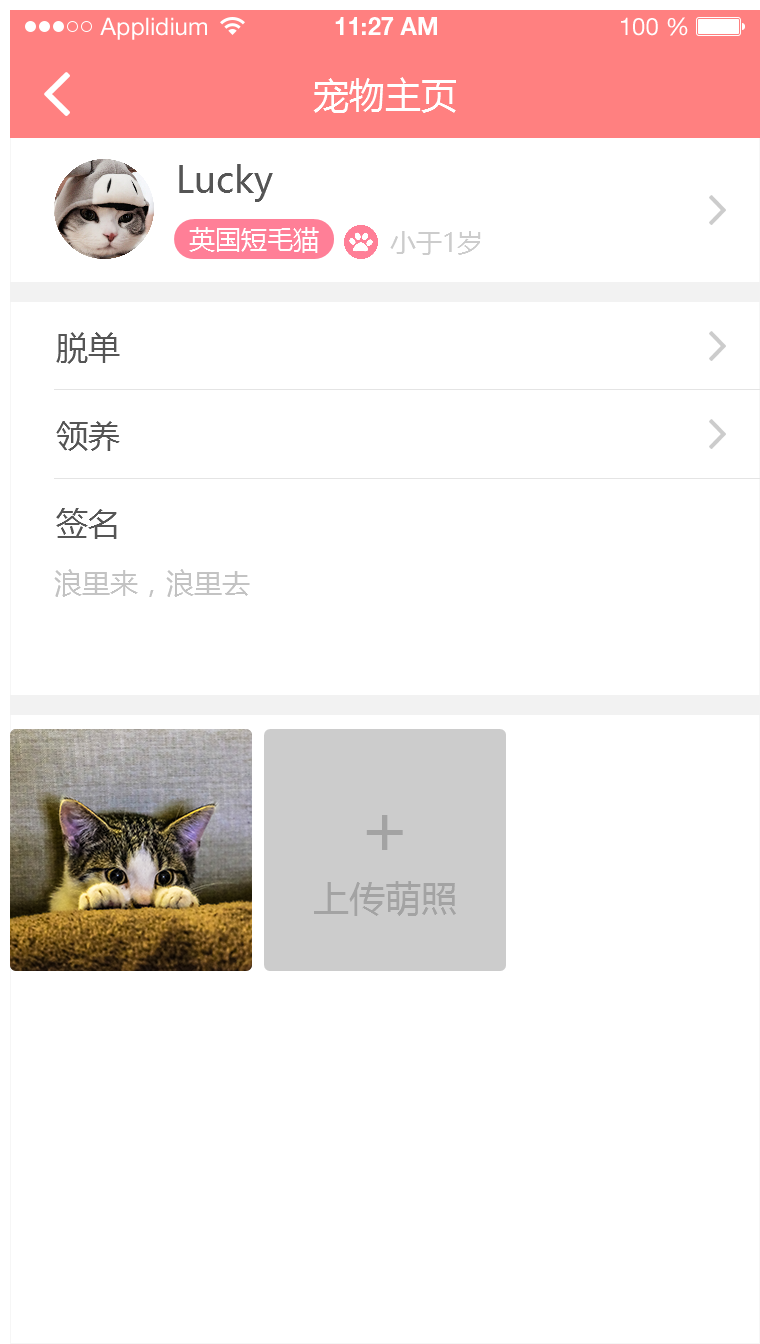
Task: Go back from the 宠物主页 page
Action: pos(57,95)
